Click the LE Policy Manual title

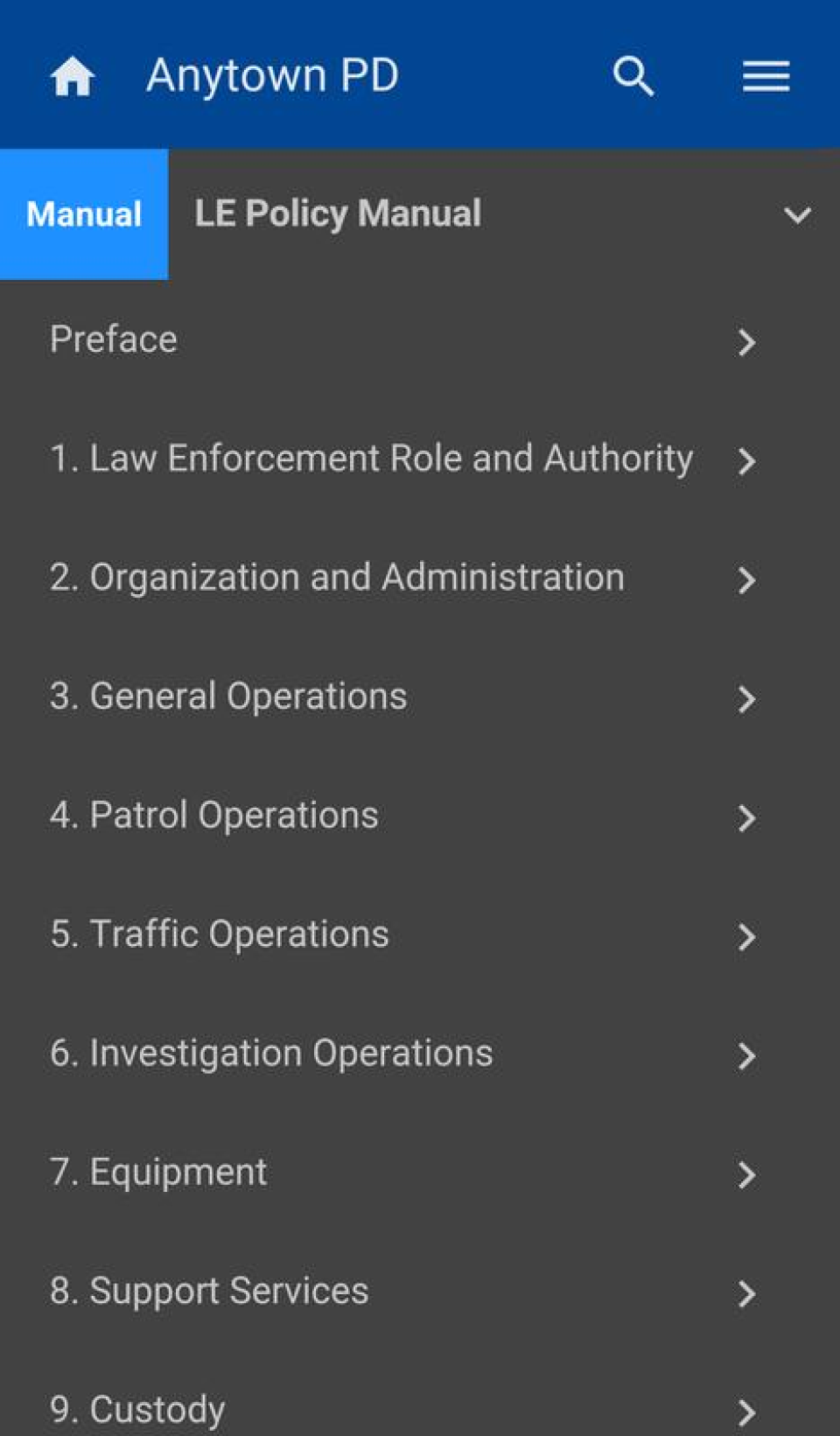(x=337, y=213)
